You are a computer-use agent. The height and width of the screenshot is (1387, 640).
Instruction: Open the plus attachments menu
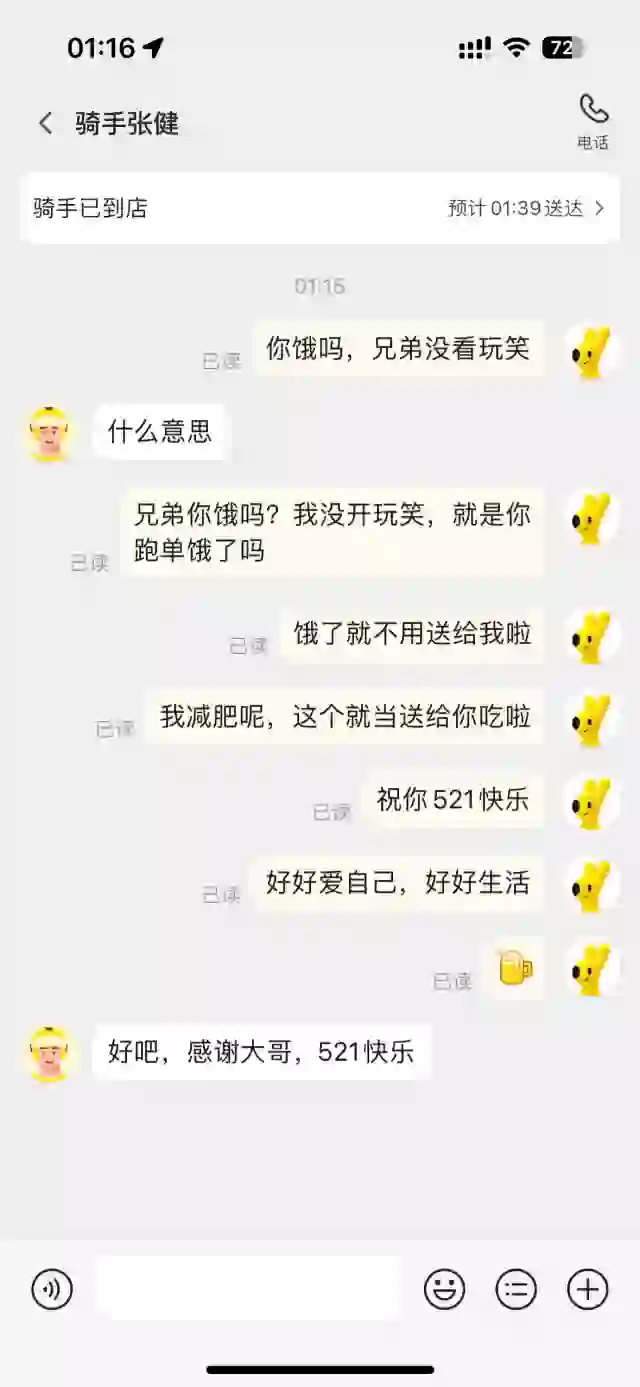[588, 1289]
